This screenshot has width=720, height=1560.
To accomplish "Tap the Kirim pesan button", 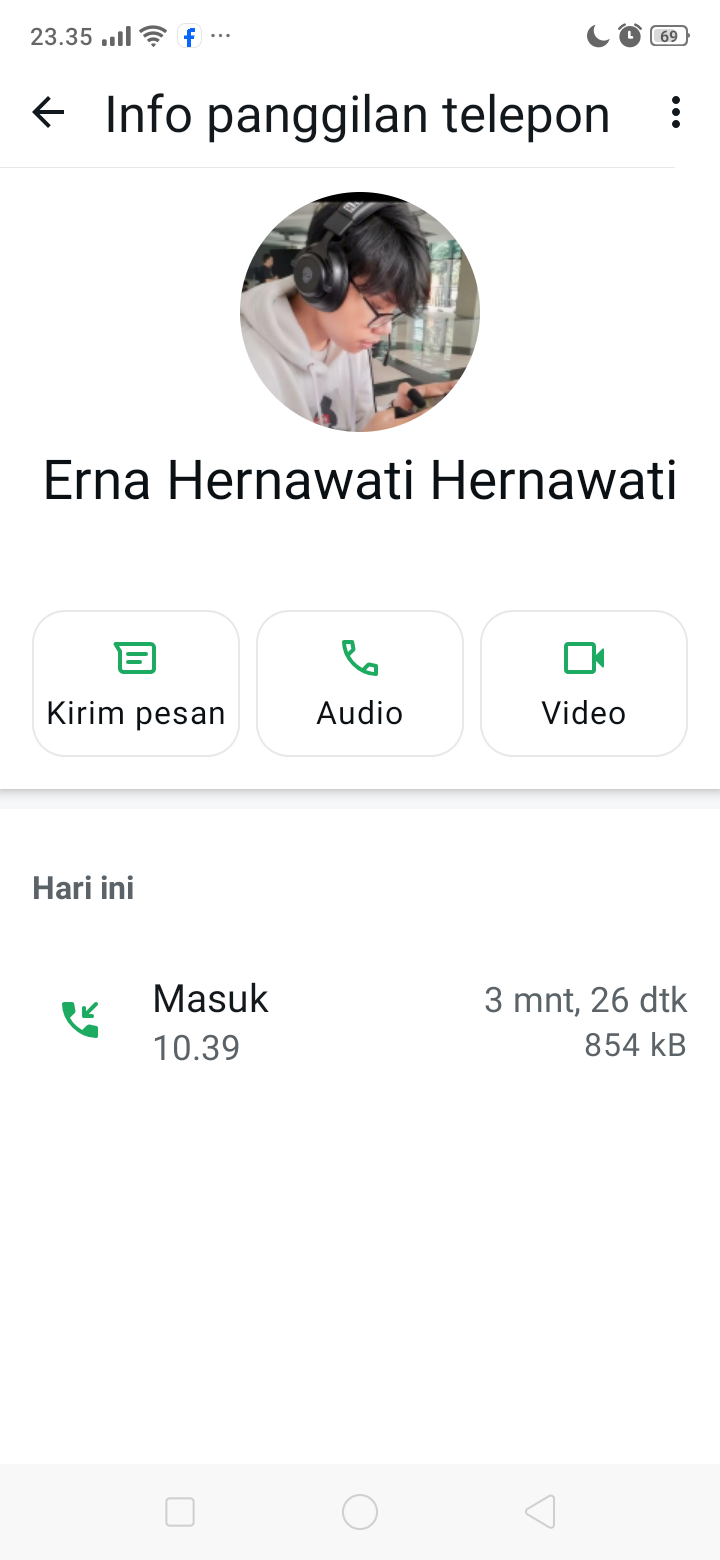I will (136, 683).
